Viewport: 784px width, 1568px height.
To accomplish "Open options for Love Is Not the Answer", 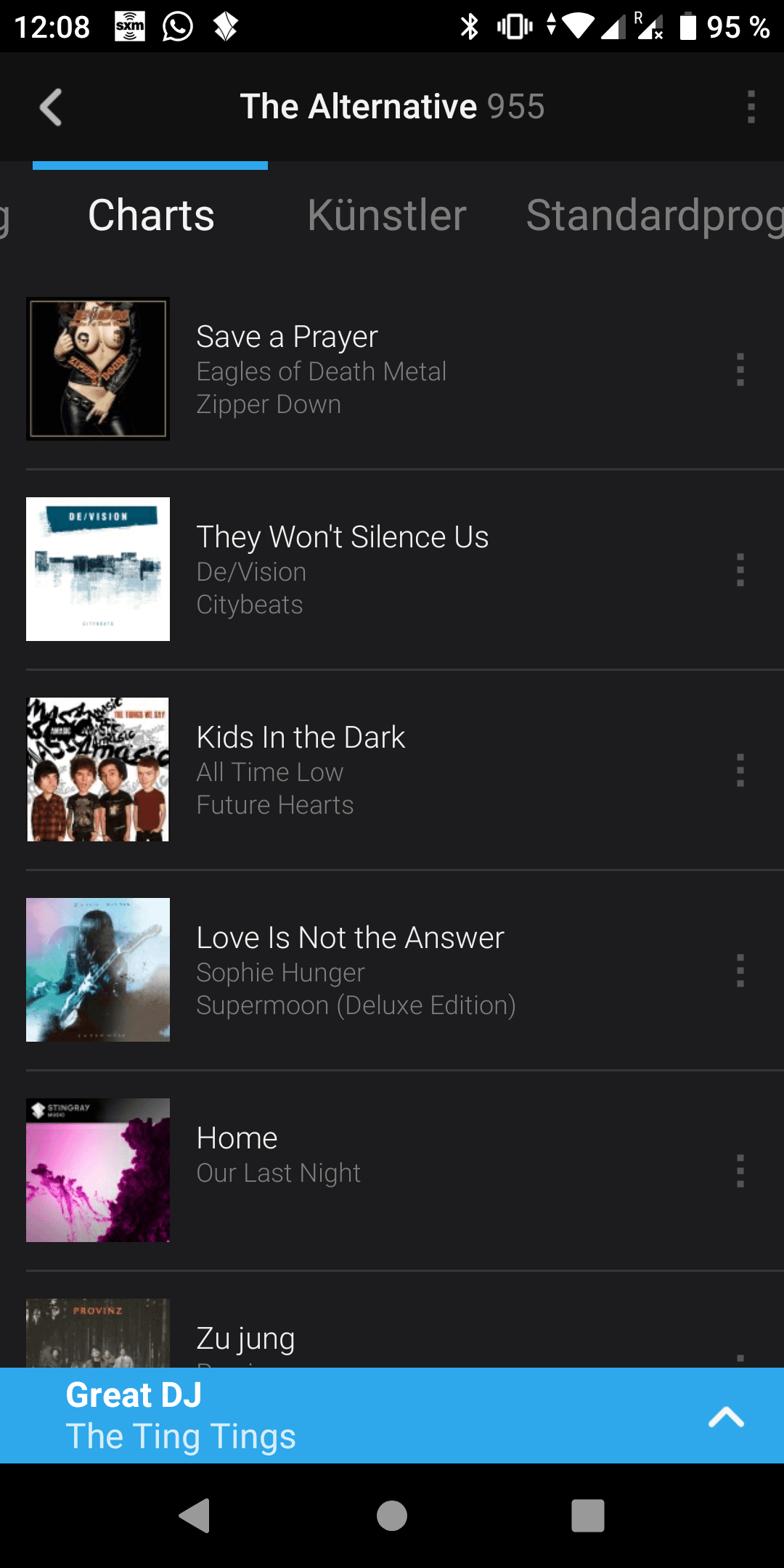I will (740, 971).
